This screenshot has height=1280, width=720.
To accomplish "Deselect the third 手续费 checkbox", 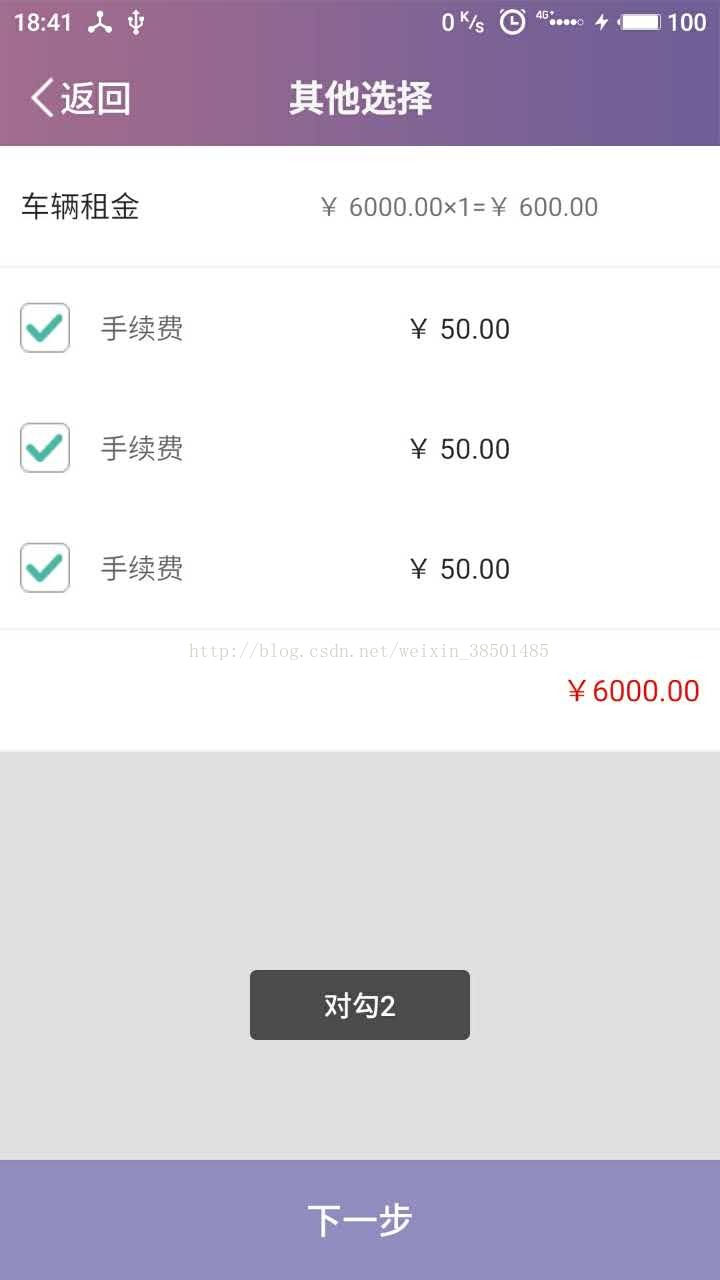I will point(45,568).
